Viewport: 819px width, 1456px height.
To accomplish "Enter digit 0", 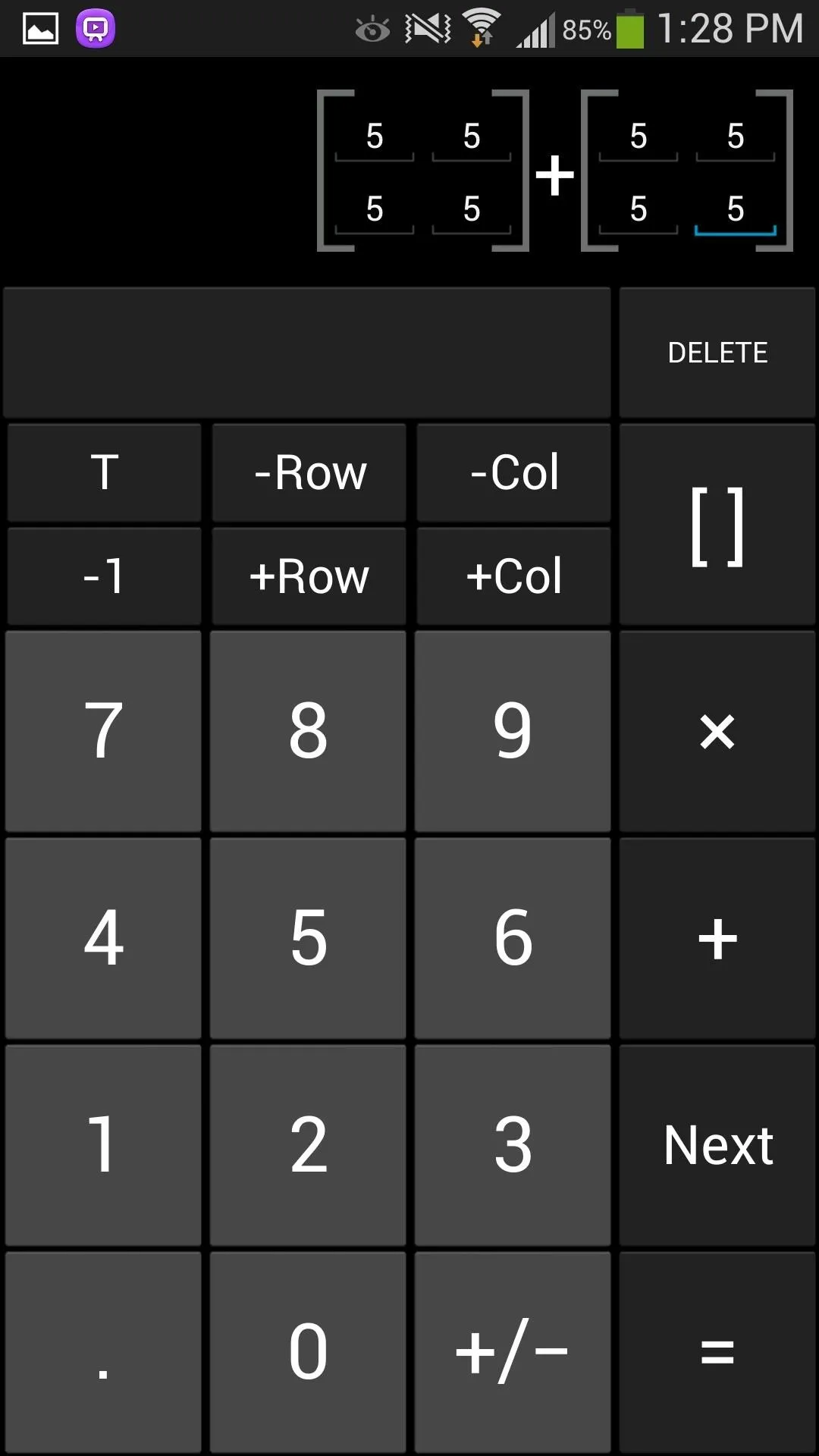I will tap(308, 1352).
